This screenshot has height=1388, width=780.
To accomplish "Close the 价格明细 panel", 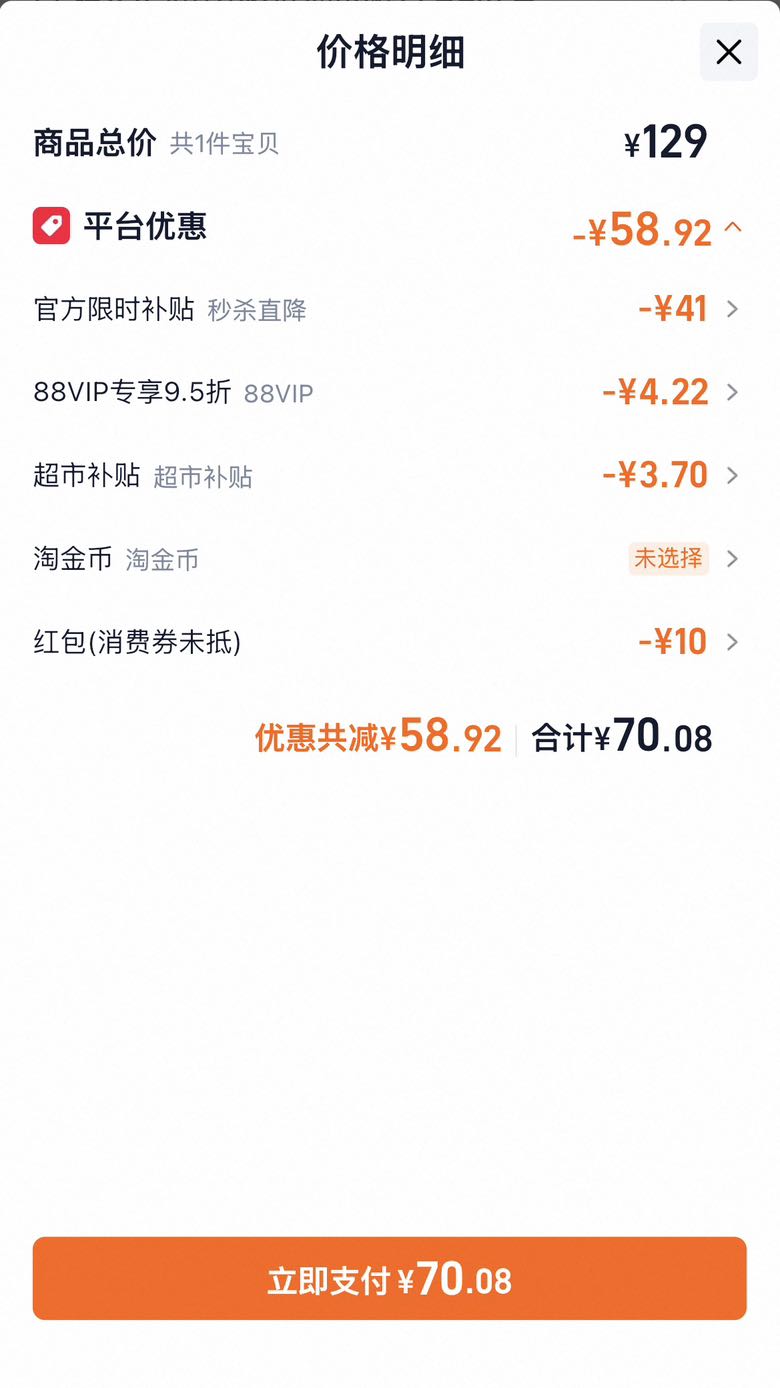I will click(728, 52).
